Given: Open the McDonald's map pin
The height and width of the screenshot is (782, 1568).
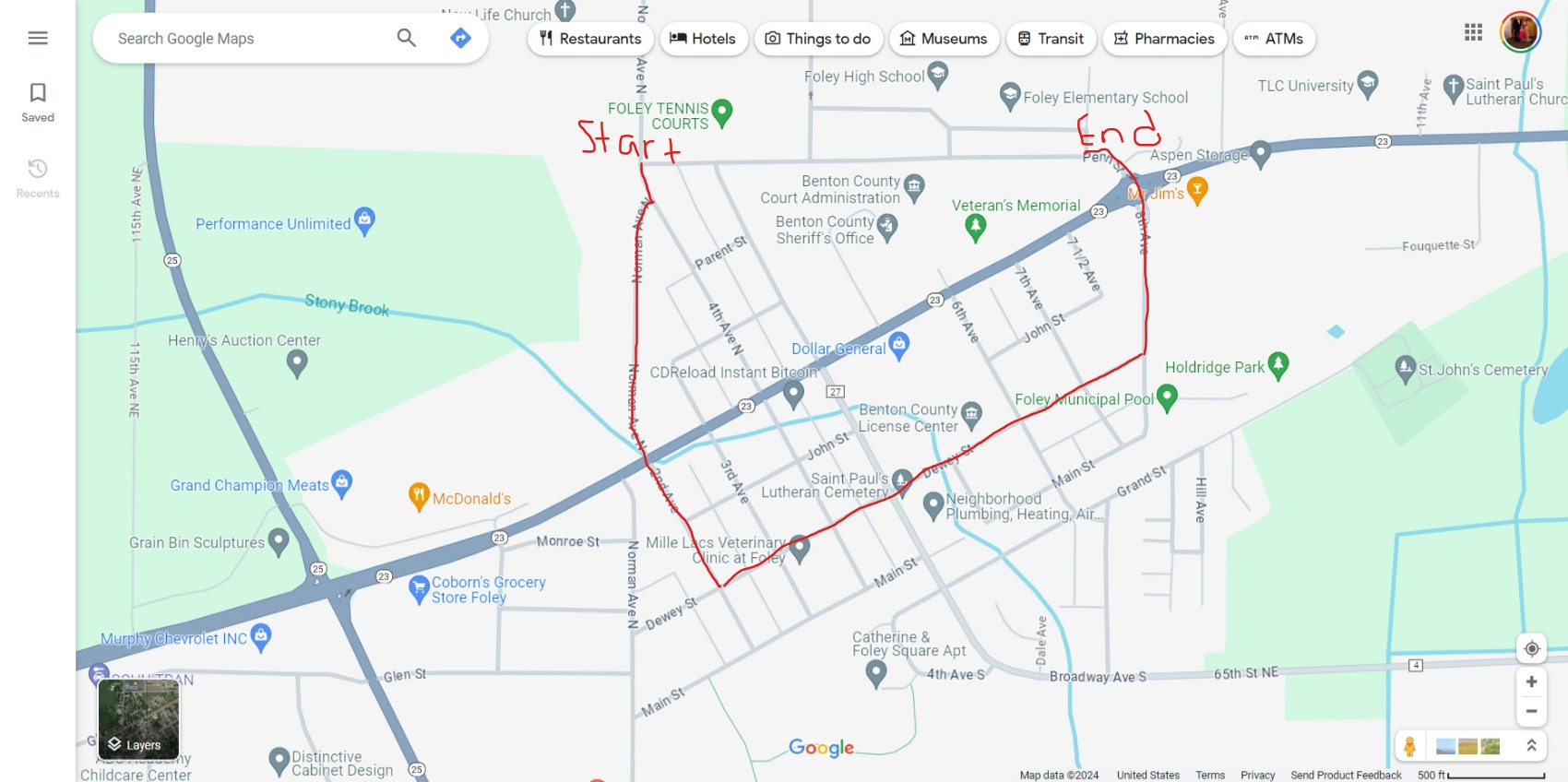Looking at the screenshot, I should 419,496.
